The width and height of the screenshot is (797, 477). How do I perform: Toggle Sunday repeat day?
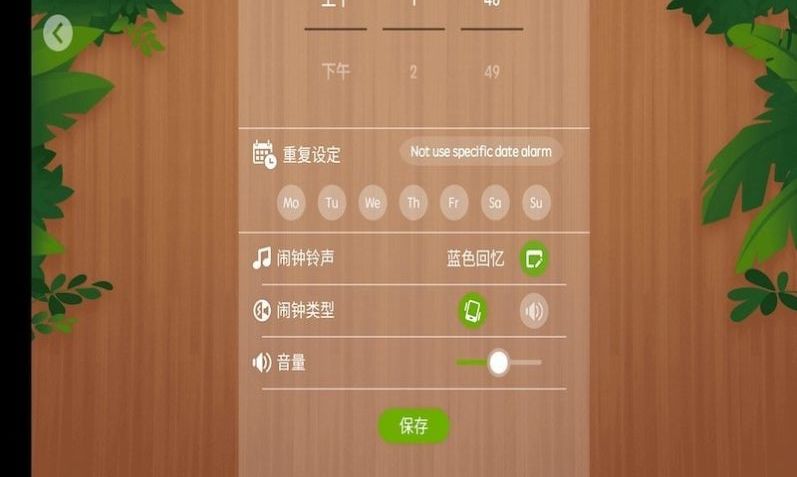click(x=536, y=203)
